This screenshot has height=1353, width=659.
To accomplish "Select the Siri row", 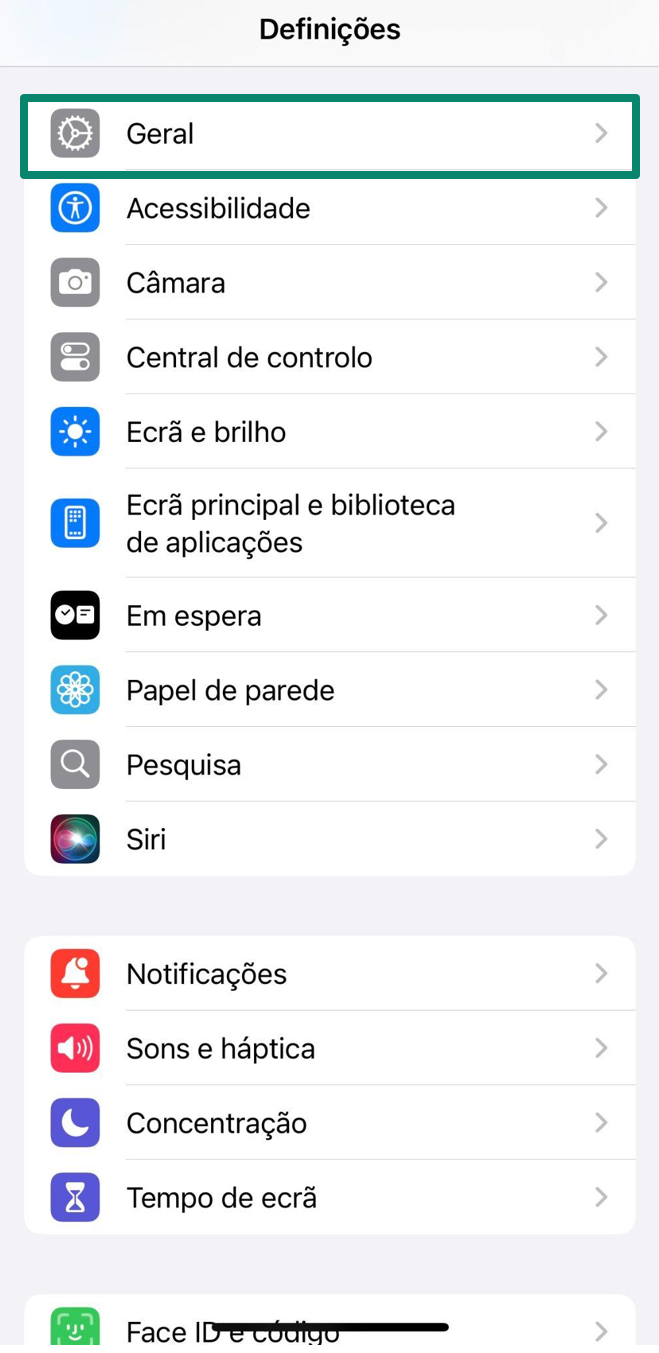I will 329,839.
